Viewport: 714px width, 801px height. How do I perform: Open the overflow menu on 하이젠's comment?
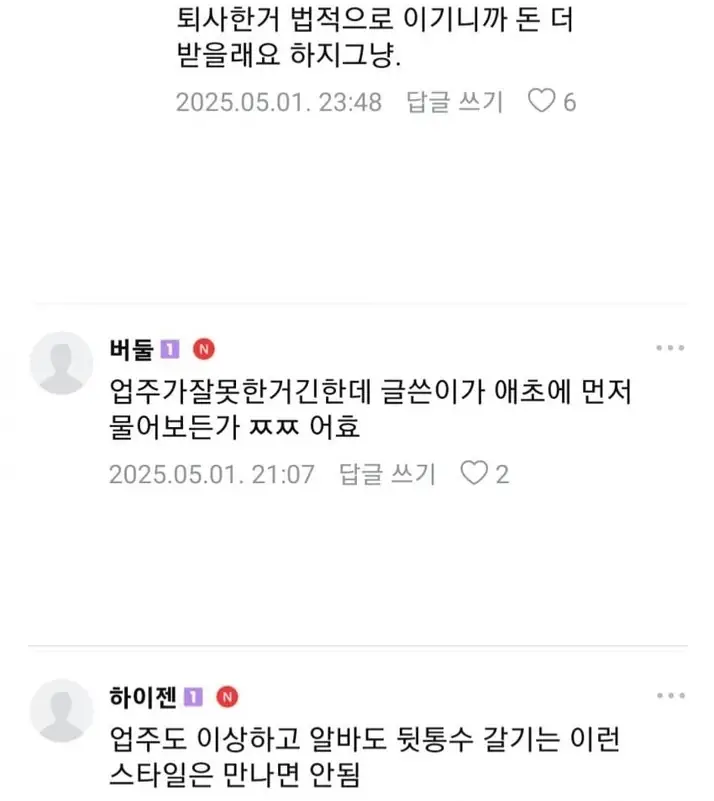click(669, 695)
